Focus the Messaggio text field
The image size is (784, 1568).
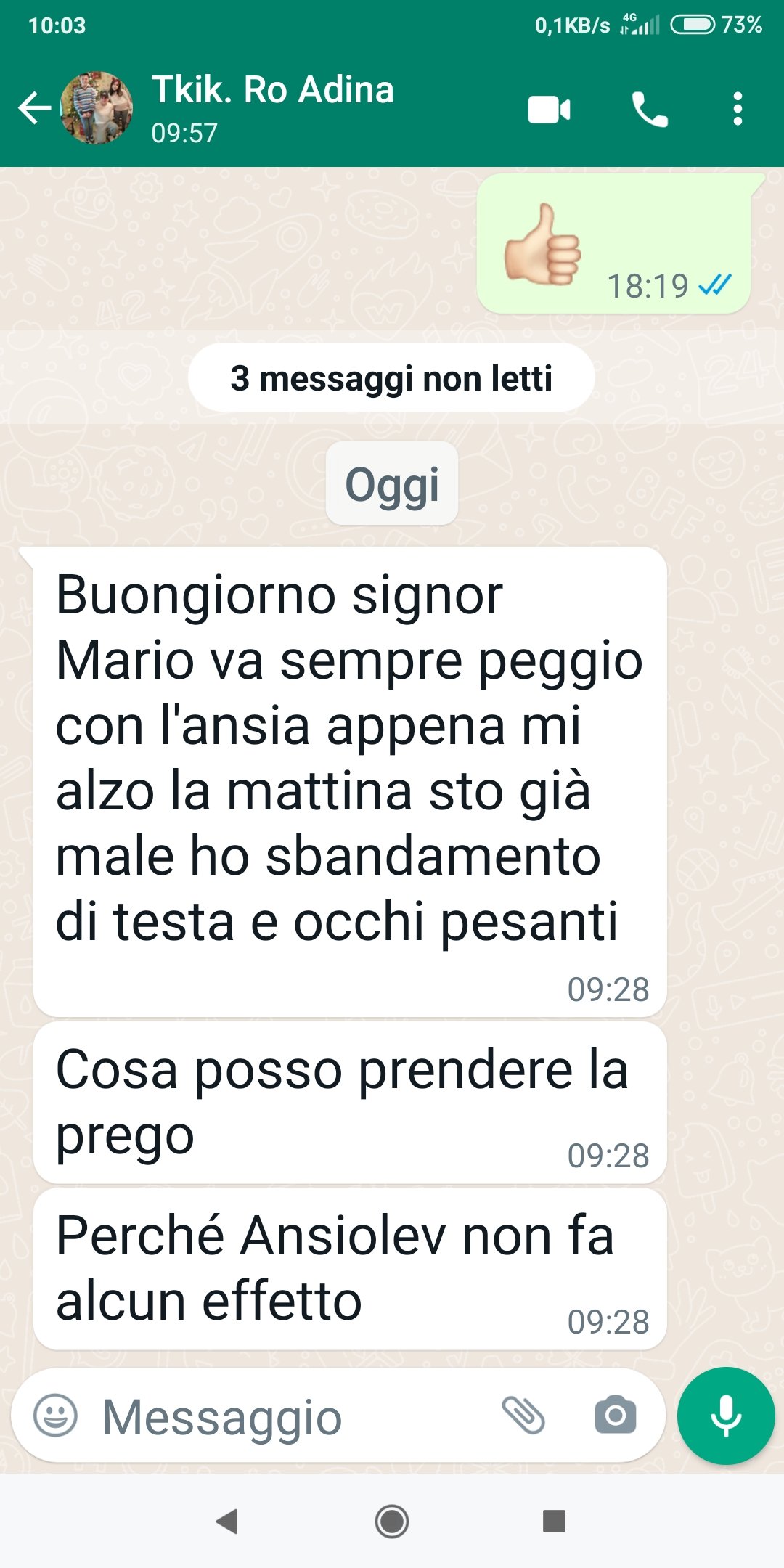point(290,1417)
